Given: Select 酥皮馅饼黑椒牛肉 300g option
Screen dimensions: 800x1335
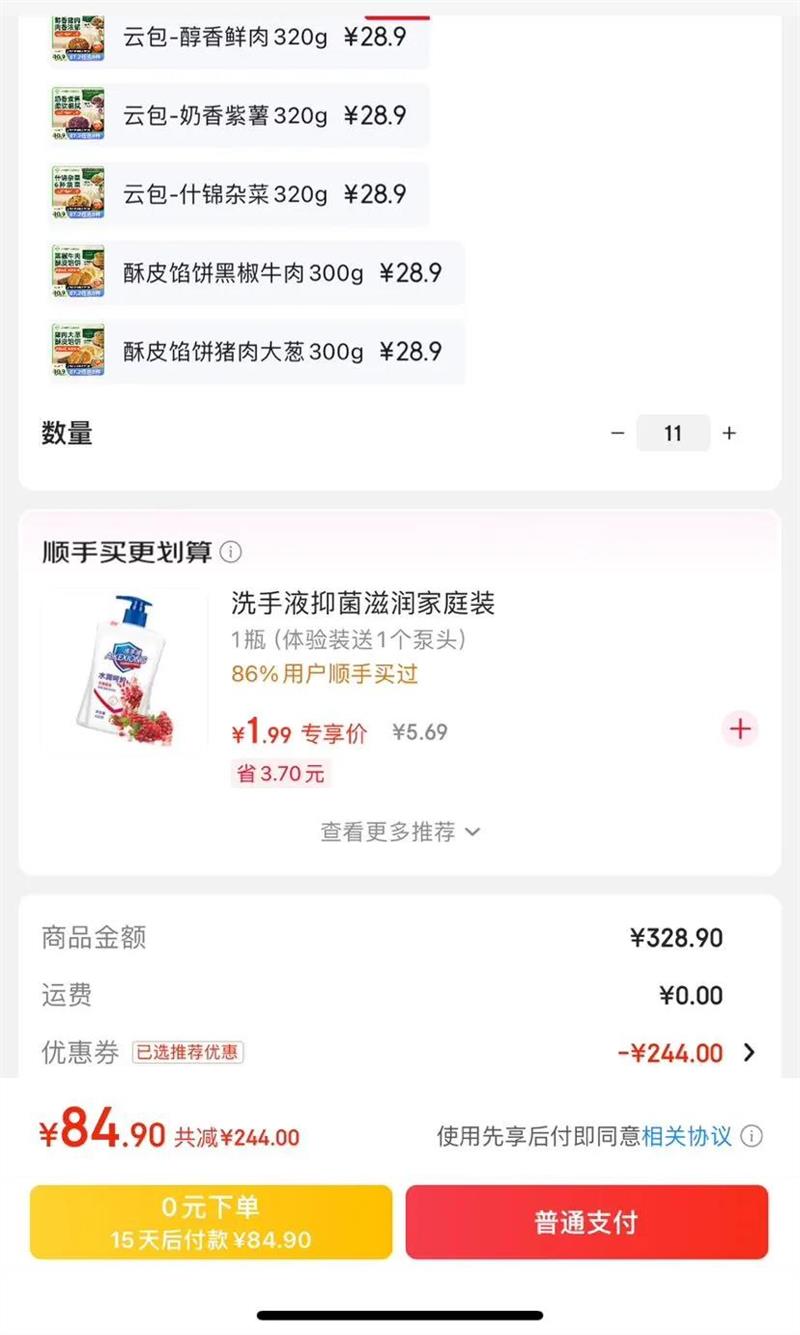Looking at the screenshot, I should click(x=256, y=273).
